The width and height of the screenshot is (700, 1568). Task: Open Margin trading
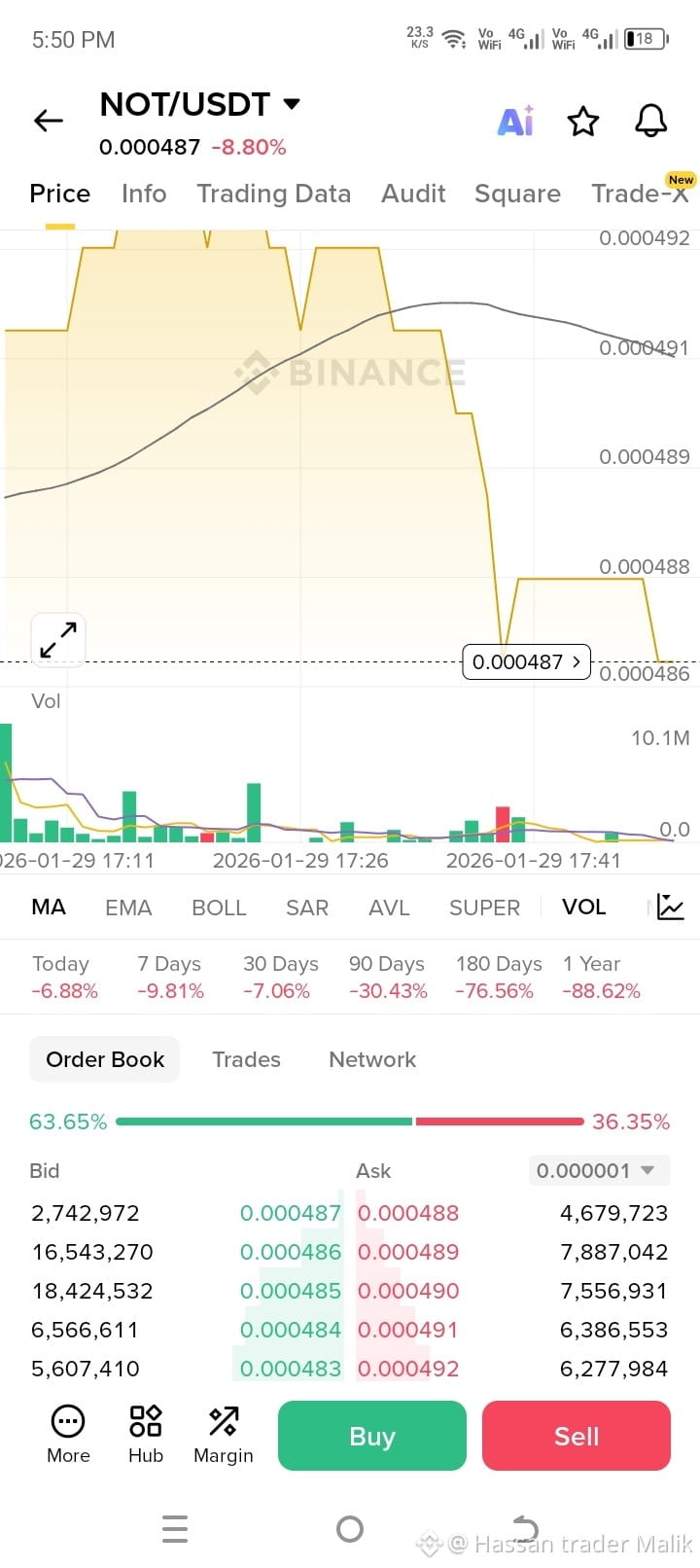tap(224, 1434)
